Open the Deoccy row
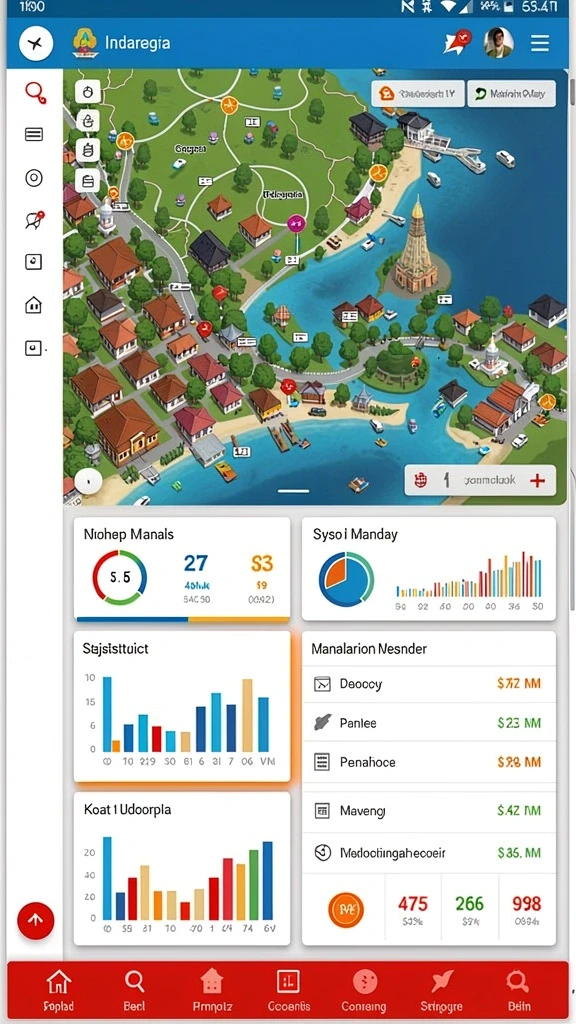This screenshot has width=576, height=1024. click(x=429, y=684)
